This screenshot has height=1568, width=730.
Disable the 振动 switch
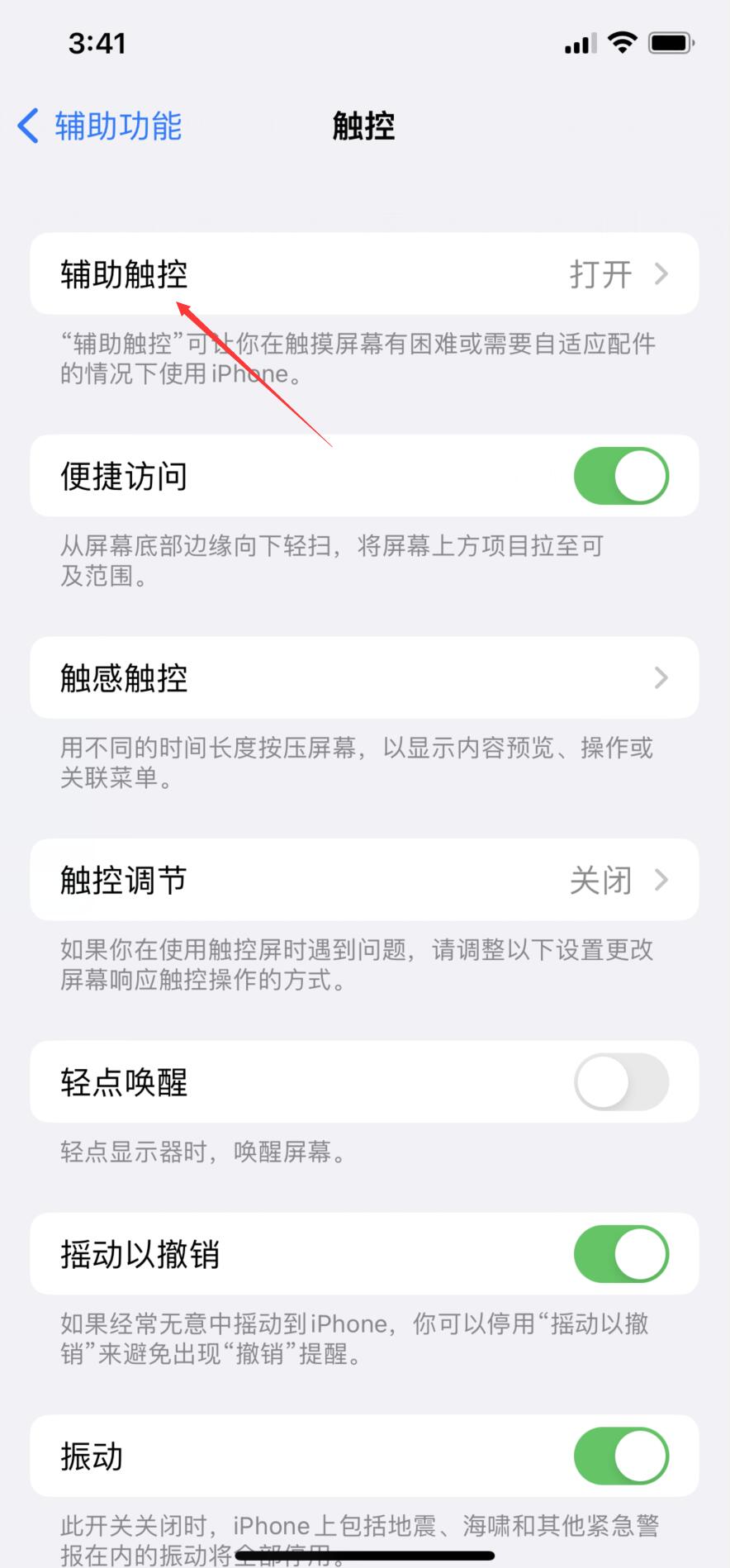(620, 1456)
